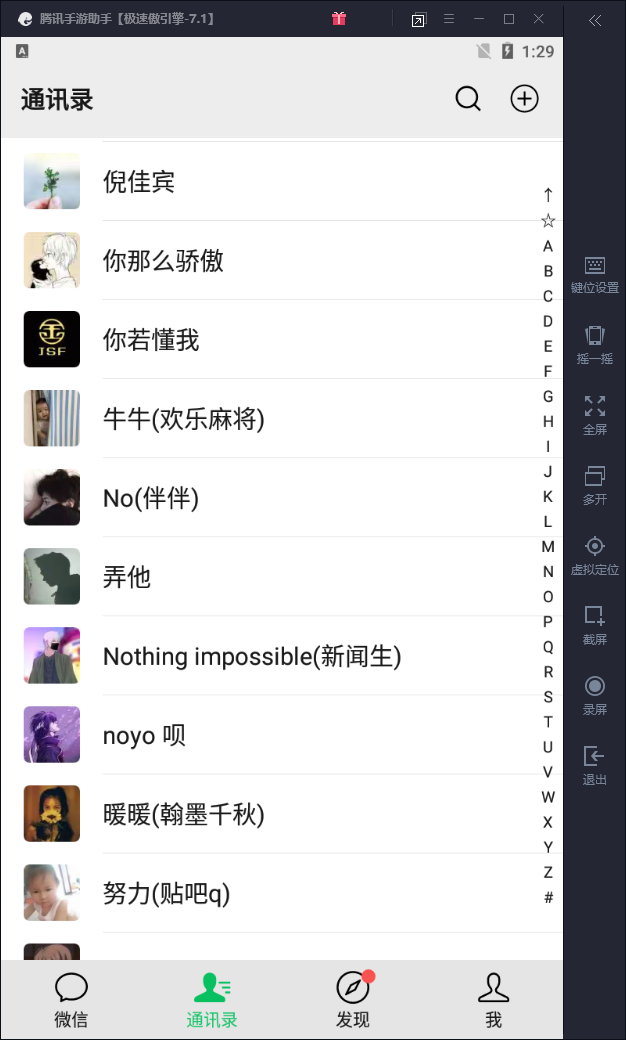Jump to letter Z in index
626x1040 pixels.
[548, 872]
